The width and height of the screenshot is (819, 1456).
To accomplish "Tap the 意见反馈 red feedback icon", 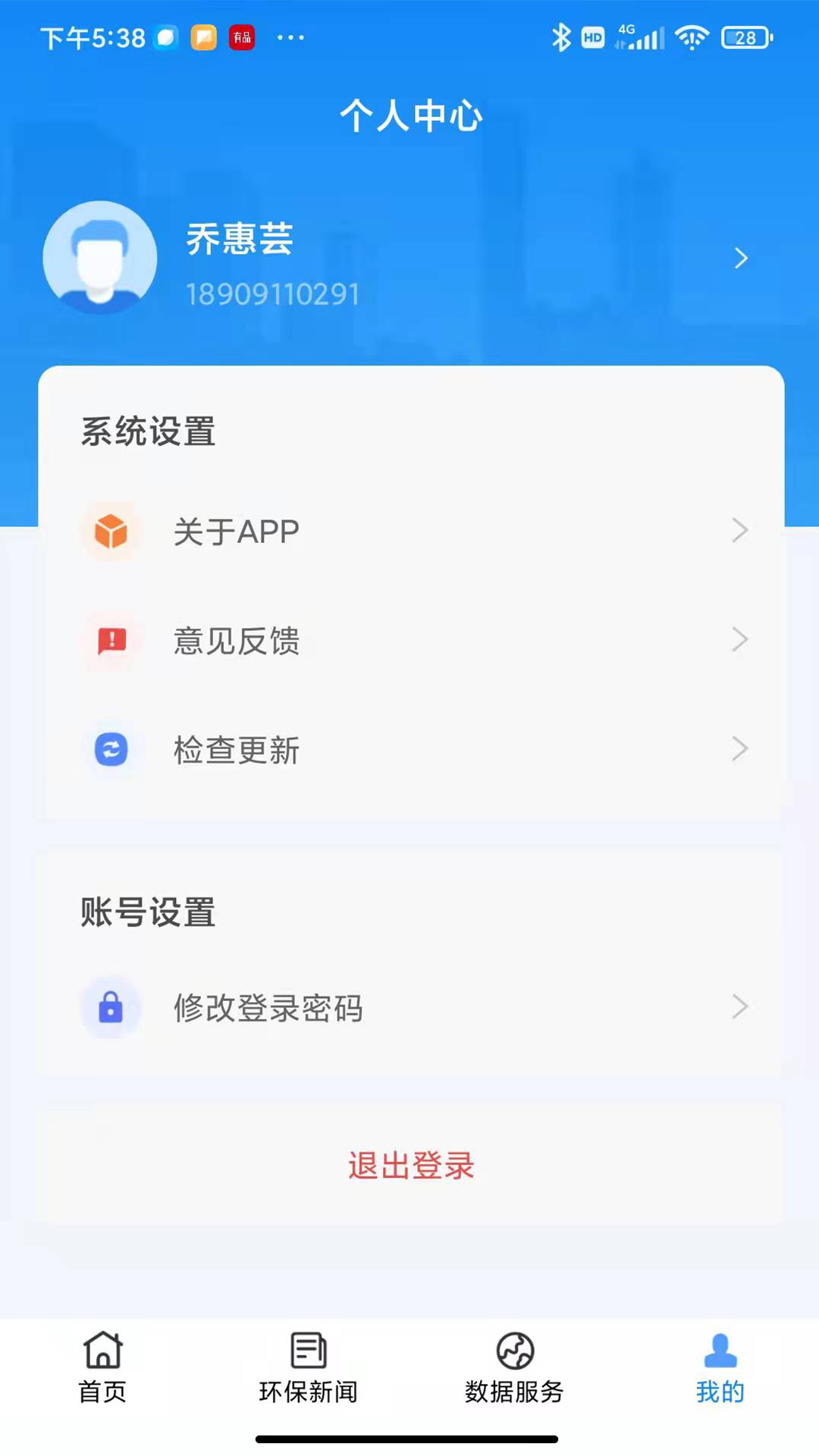I will 111,641.
